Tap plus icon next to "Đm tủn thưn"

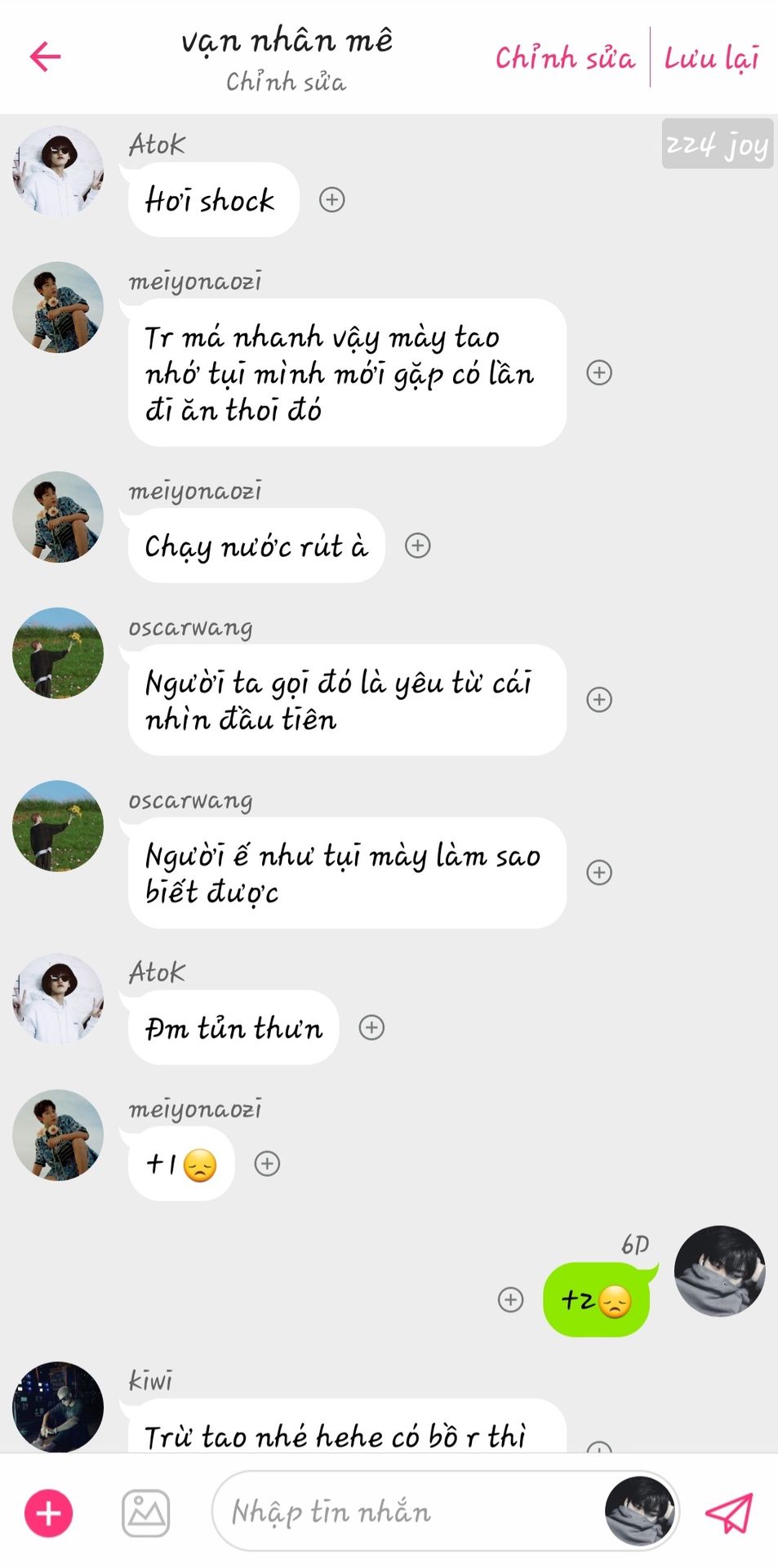tap(371, 1027)
